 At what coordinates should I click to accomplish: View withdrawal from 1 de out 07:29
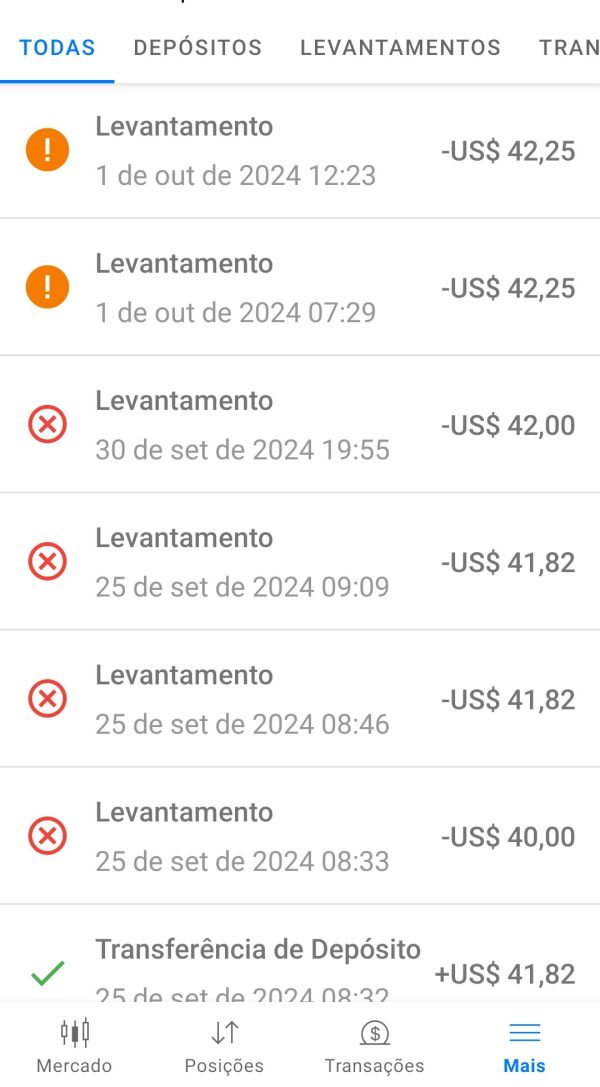[300, 288]
